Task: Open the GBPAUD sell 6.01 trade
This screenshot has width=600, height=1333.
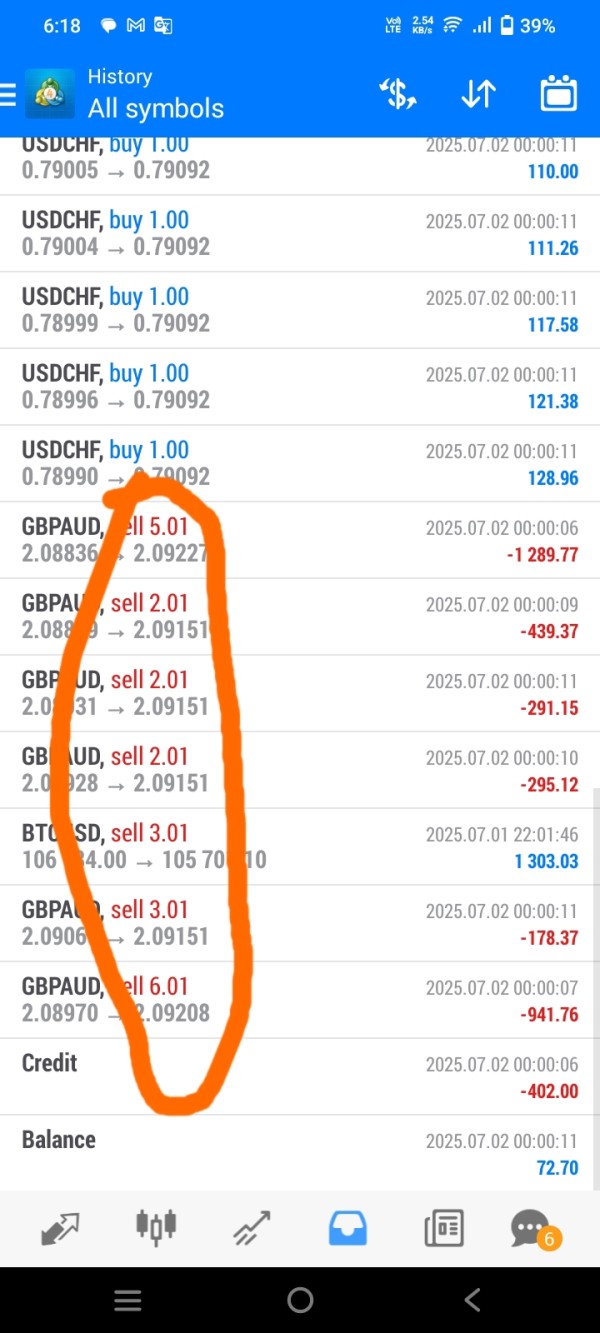Action: pos(300,1000)
